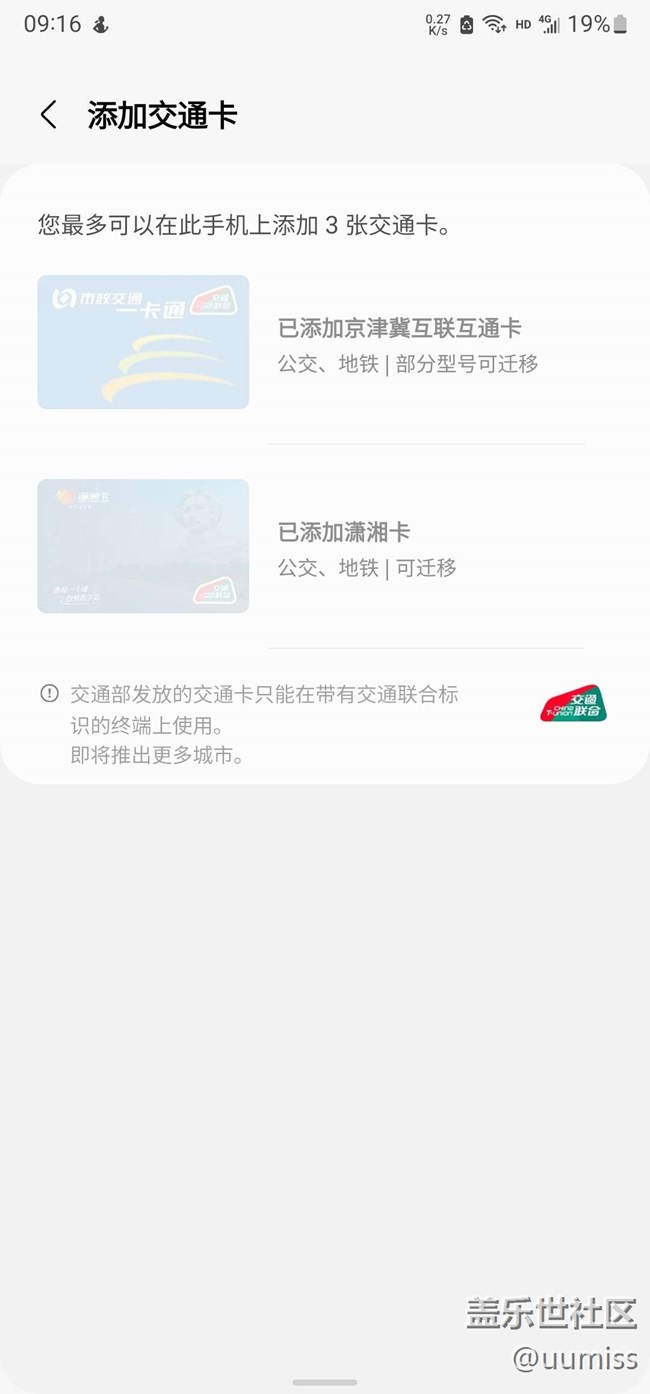This screenshot has height=1394, width=650.
Task: Go back from 添加交通卡 screen
Action: pos(48,115)
